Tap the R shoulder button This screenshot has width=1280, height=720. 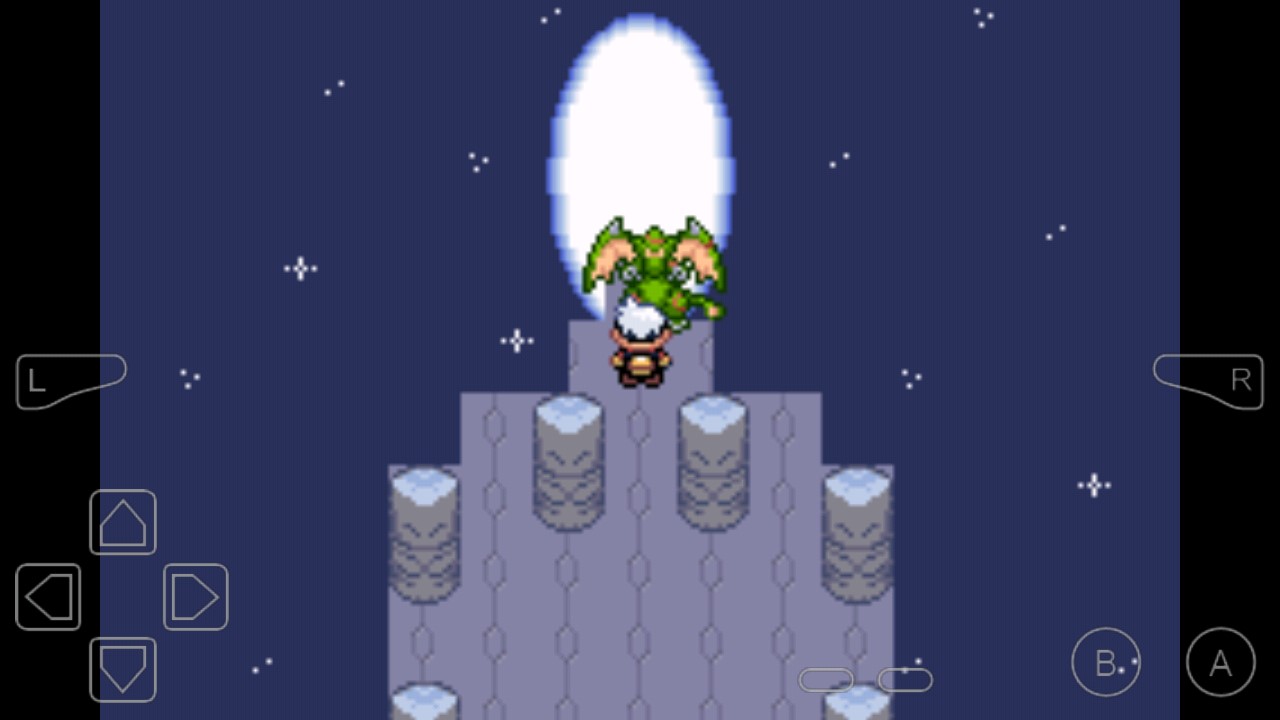pyautogui.click(x=1210, y=380)
